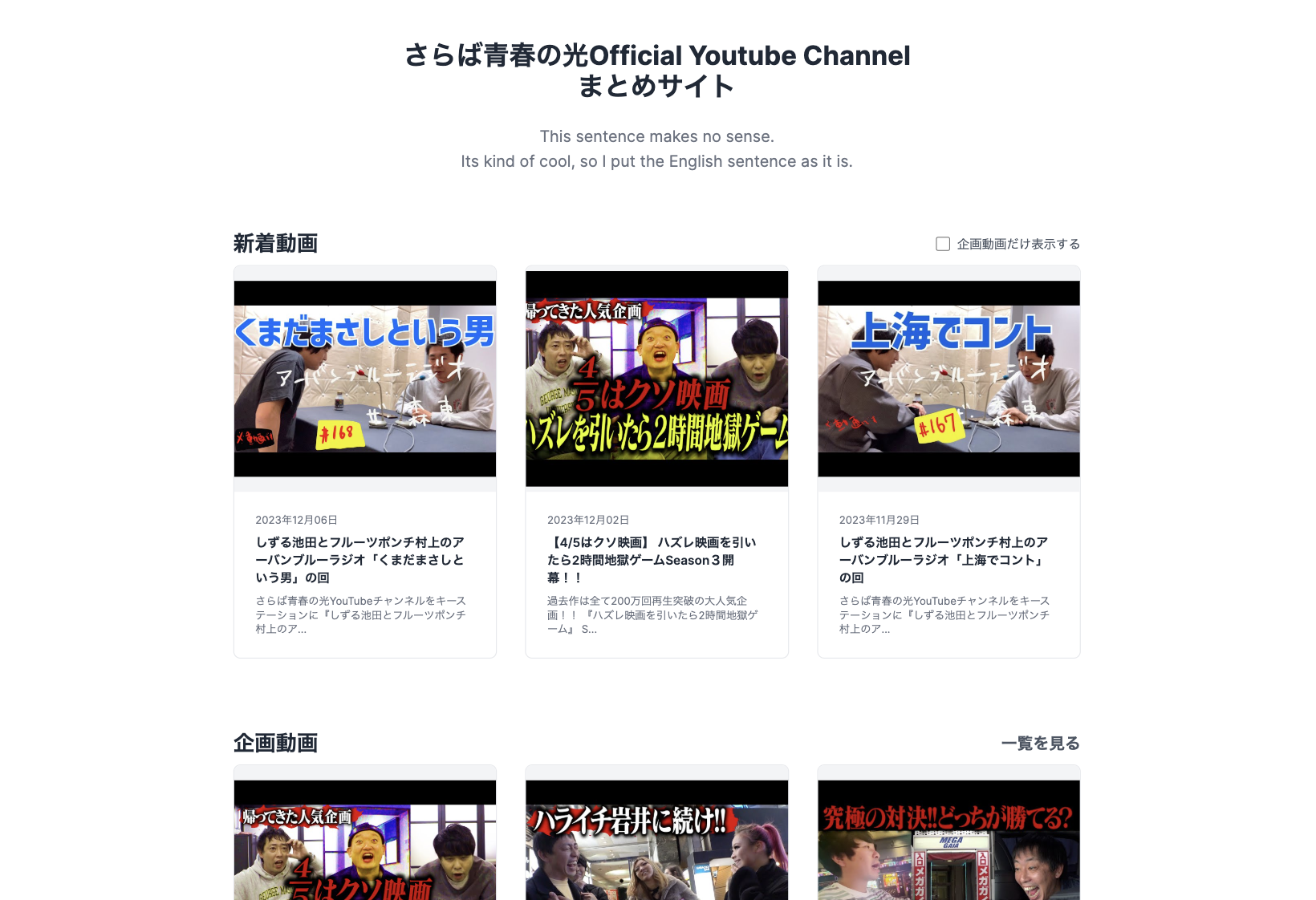The width and height of the screenshot is (1316, 900).
Task: Open the ハライチ岩井に続け!! video thumbnail
Action: [656, 842]
